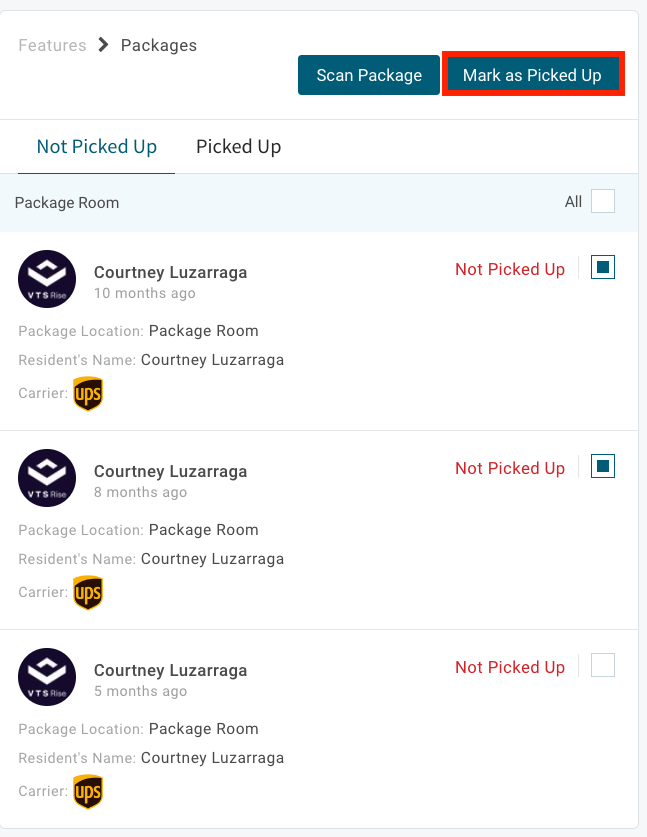This screenshot has height=837, width=647.
Task: Uncheck the package from 10 months ago
Action: tap(603, 268)
